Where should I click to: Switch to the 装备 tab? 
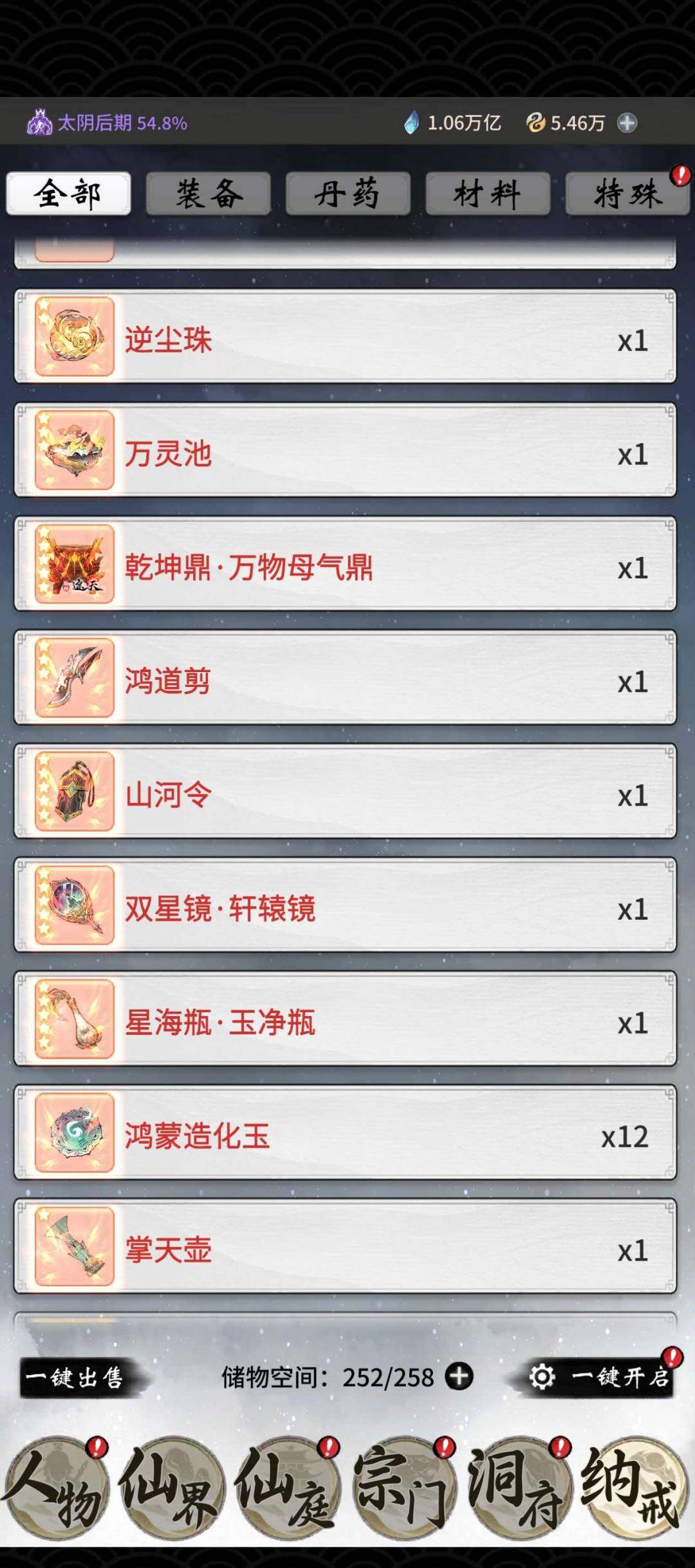click(x=208, y=193)
